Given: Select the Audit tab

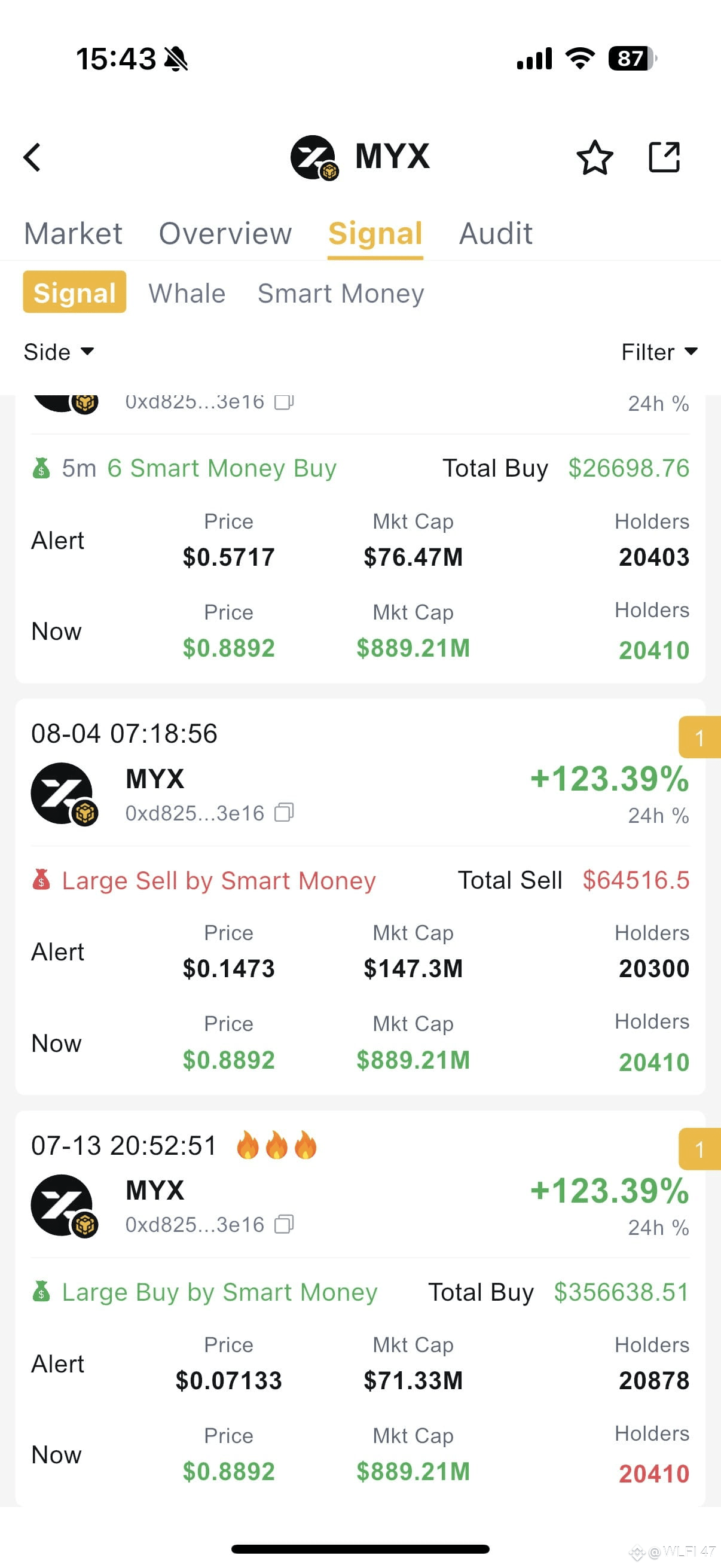Looking at the screenshot, I should 496,234.
